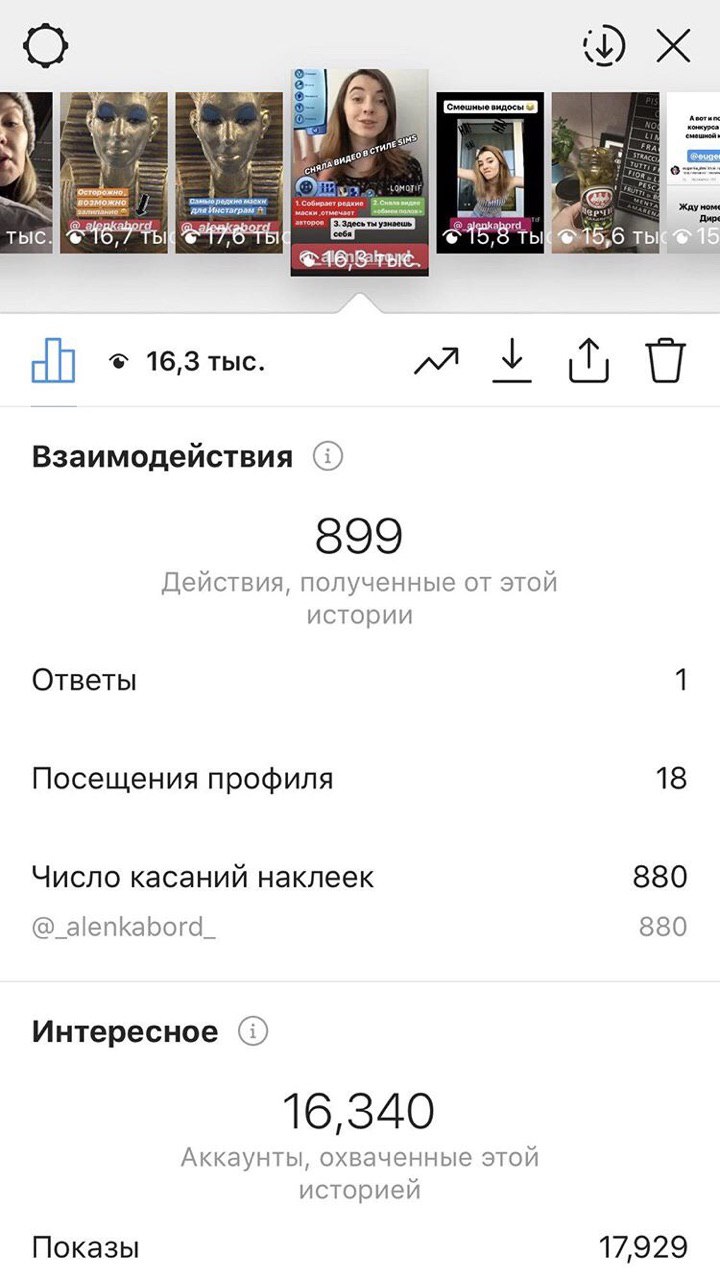
Task: Open the 'Смешные видосы' story thumbnail
Action: pos(490,172)
